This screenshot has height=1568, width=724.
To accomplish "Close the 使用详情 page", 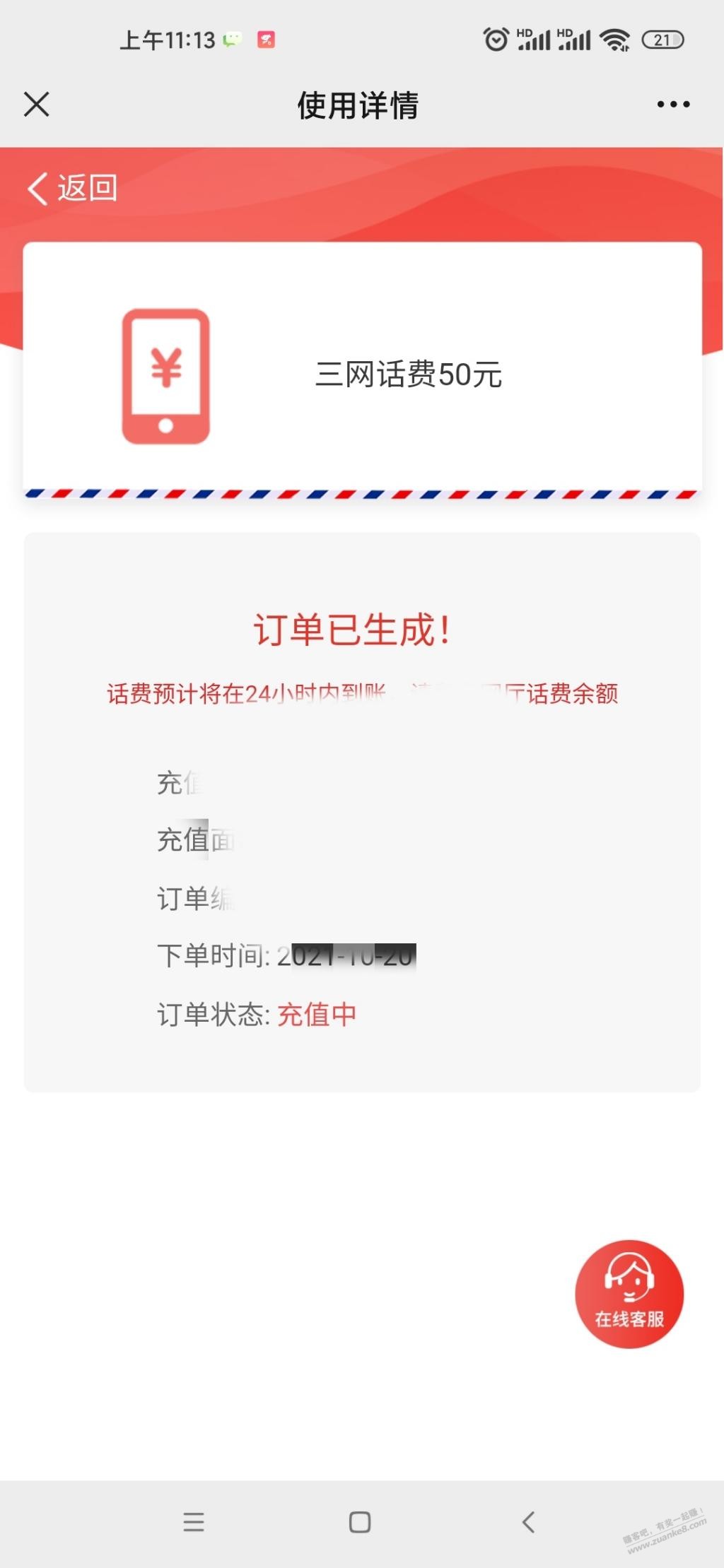I will 37,105.
